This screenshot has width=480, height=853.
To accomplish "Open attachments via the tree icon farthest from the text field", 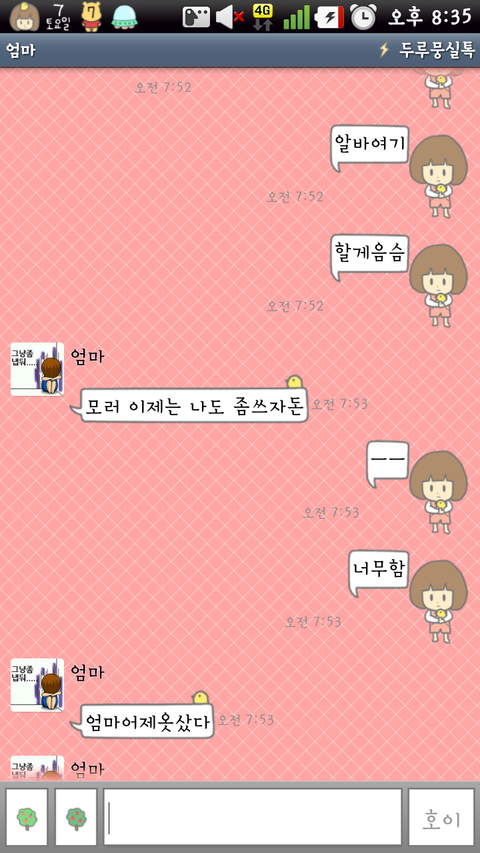I will point(27,817).
